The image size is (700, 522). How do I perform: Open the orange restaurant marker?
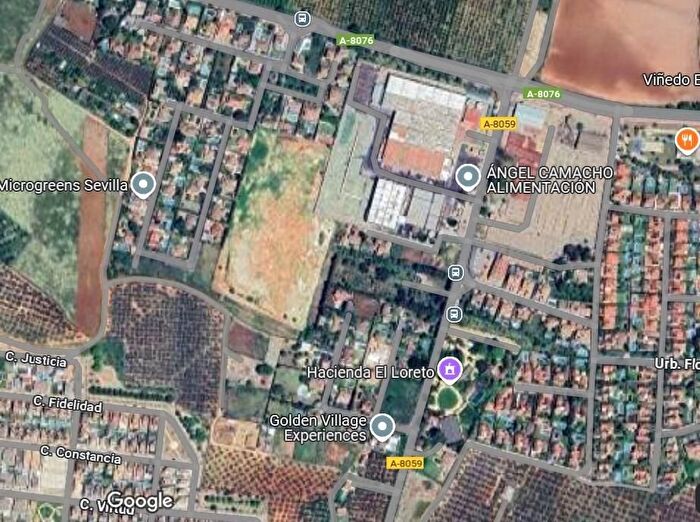pos(687,138)
